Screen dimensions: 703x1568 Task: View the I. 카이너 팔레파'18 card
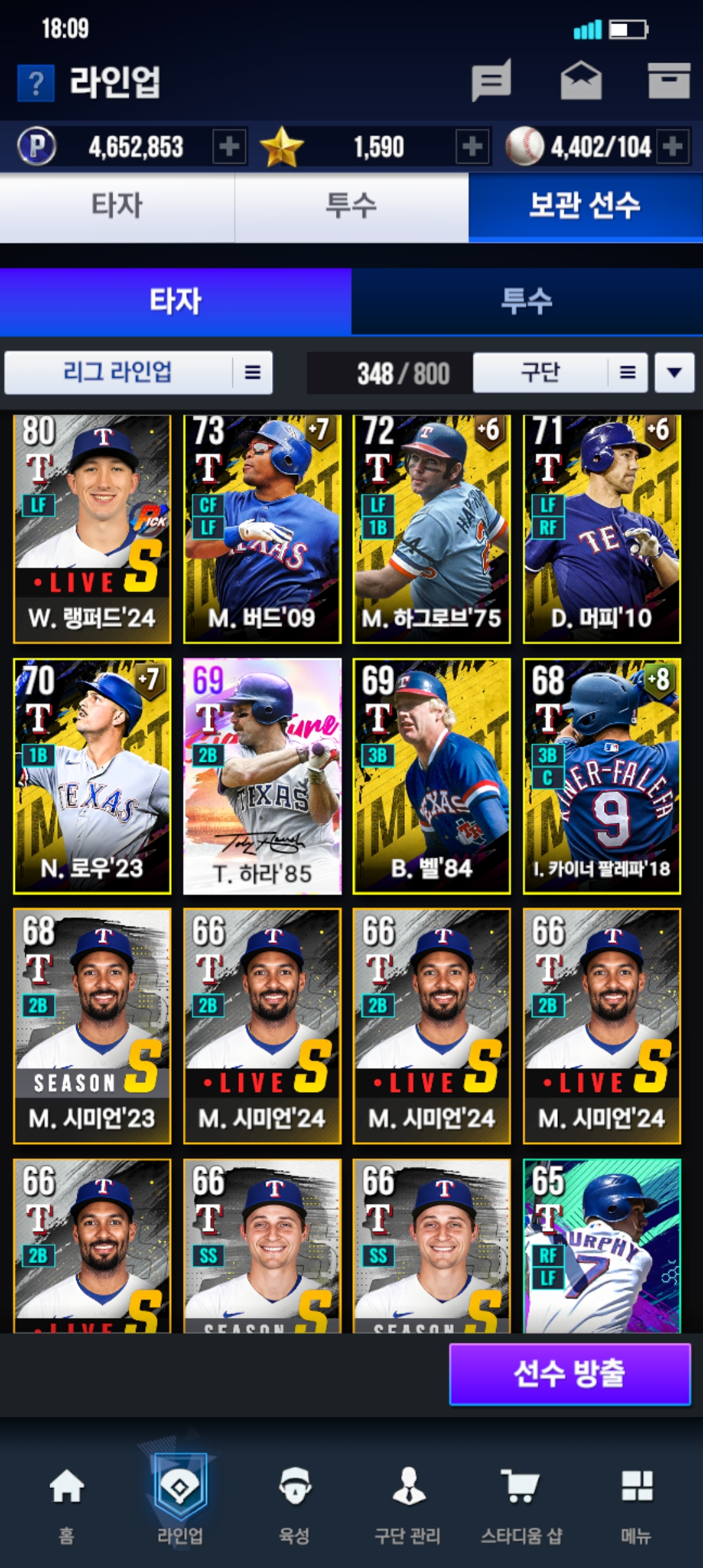pos(602,776)
